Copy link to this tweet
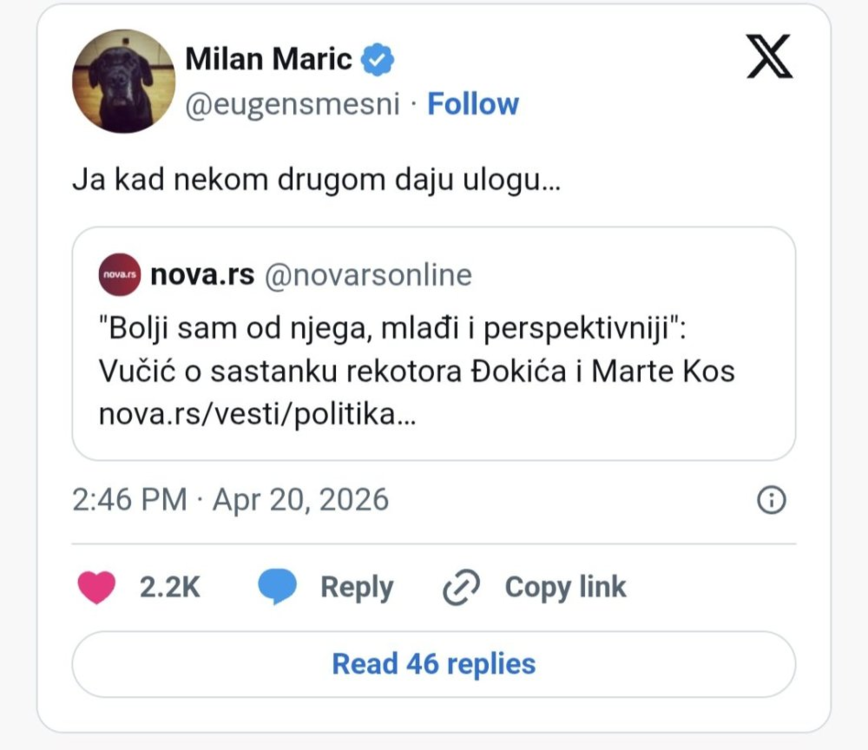The width and height of the screenshot is (868, 750). pyautogui.click(x=535, y=587)
